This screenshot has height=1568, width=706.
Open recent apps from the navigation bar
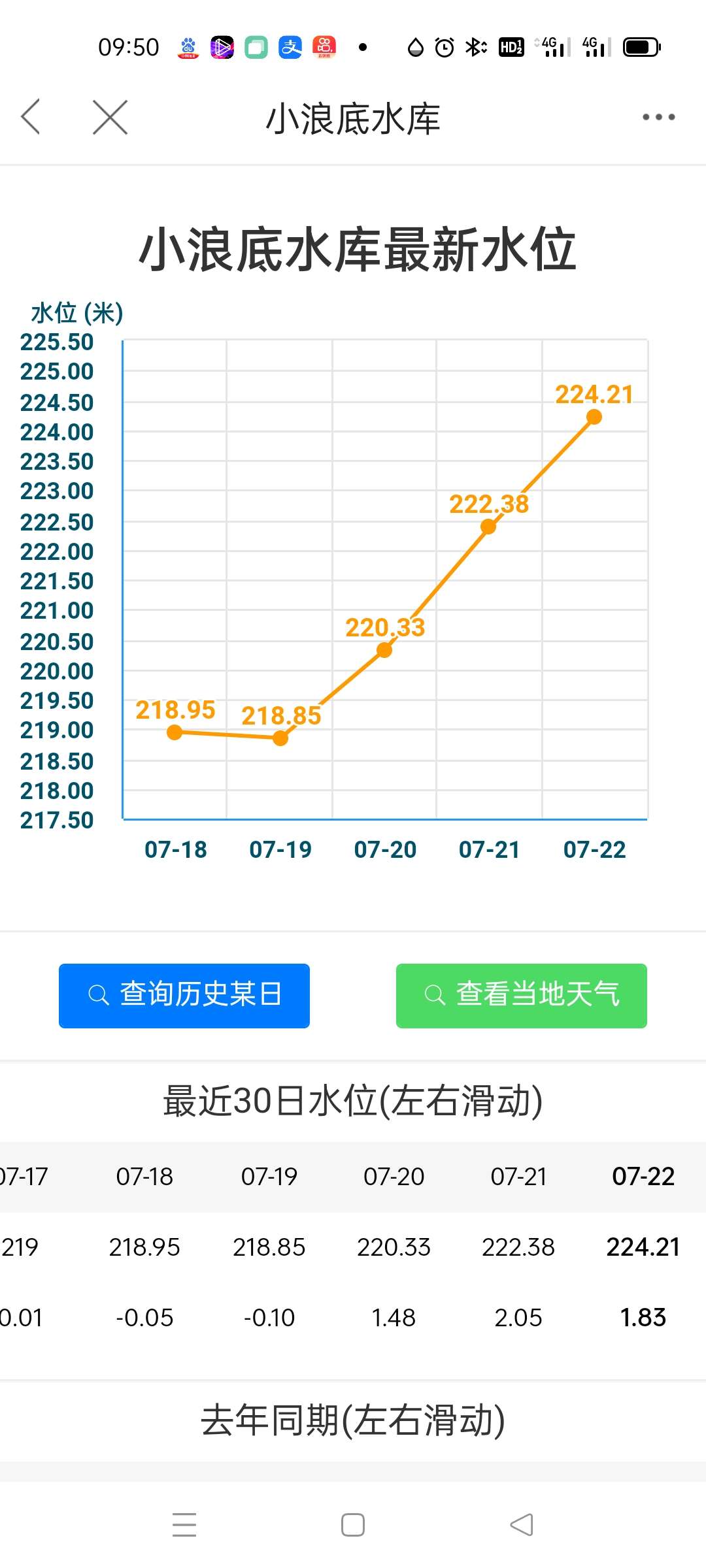(x=184, y=1525)
